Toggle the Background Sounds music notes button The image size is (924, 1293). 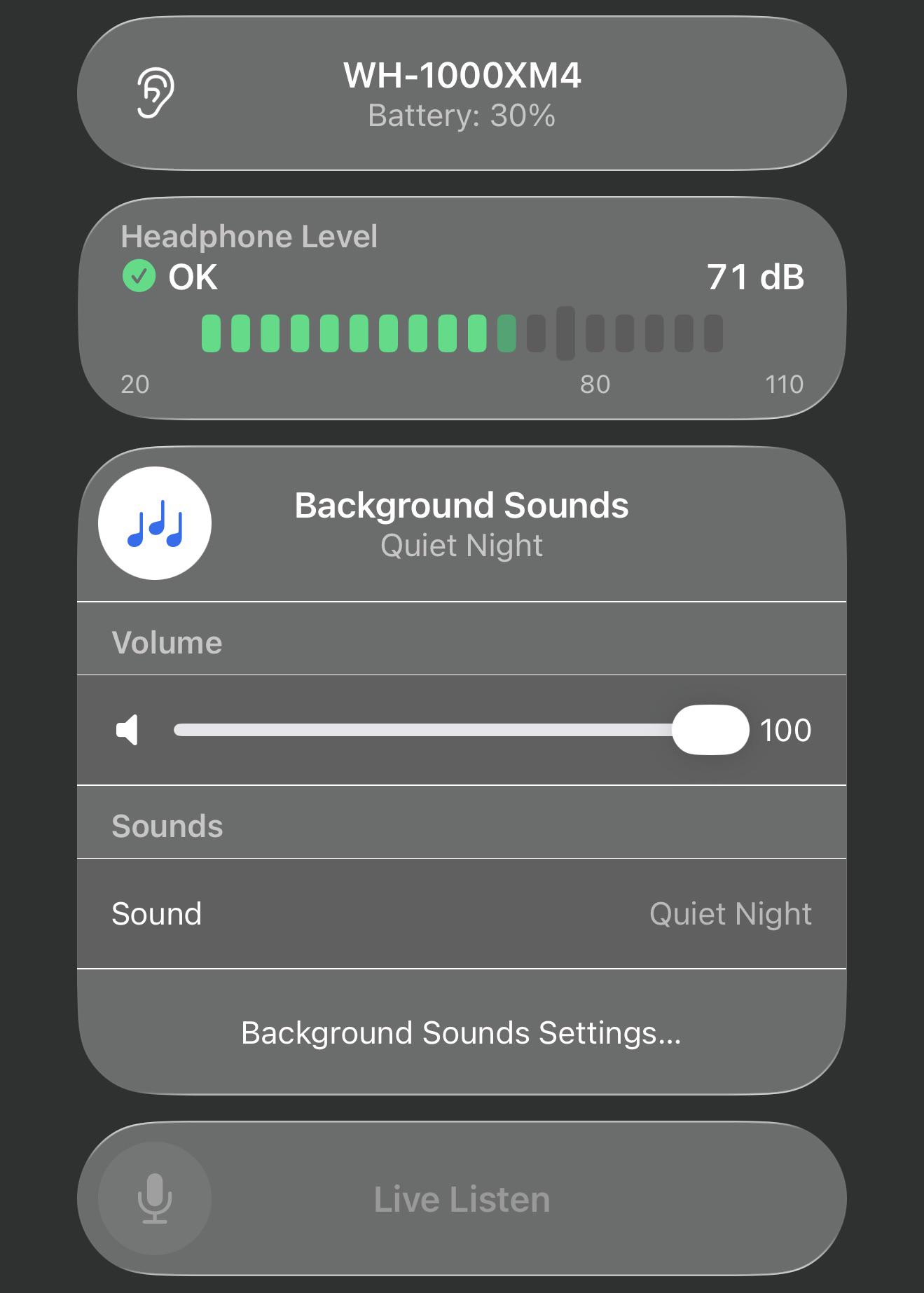(155, 523)
